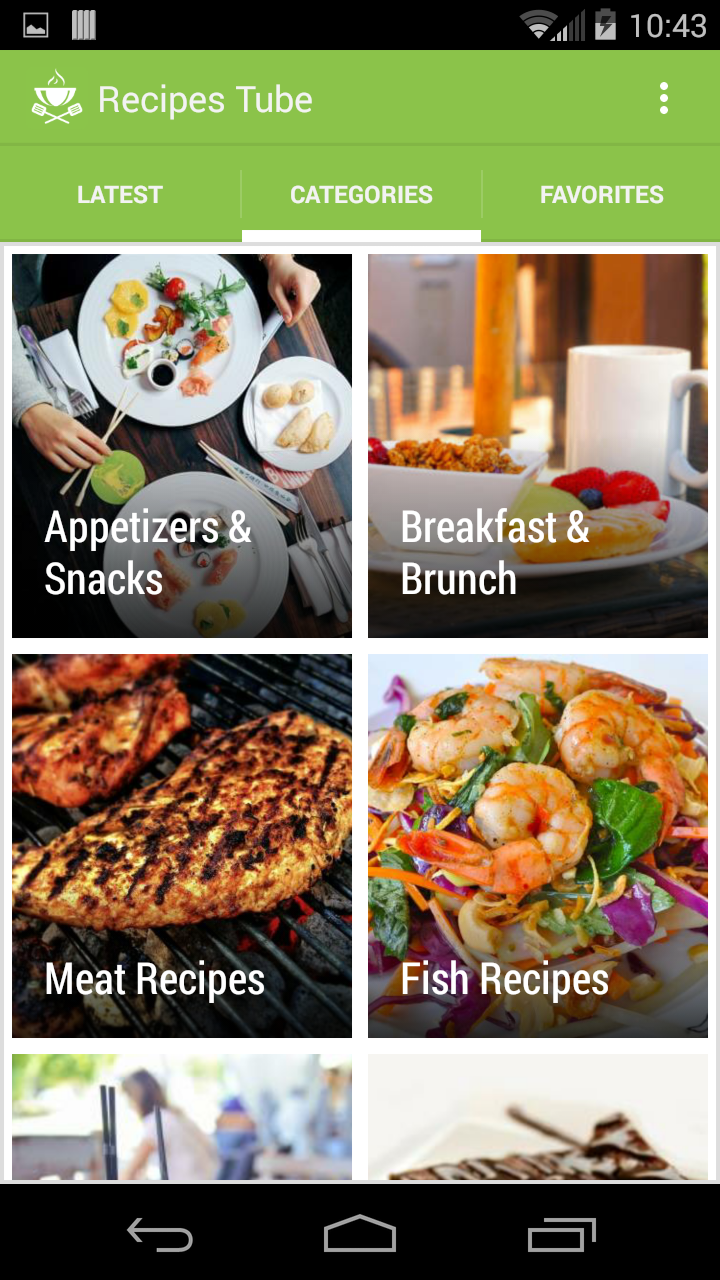The image size is (720, 1280).
Task: Open the Appetizers & Snacks category
Action: [181, 444]
